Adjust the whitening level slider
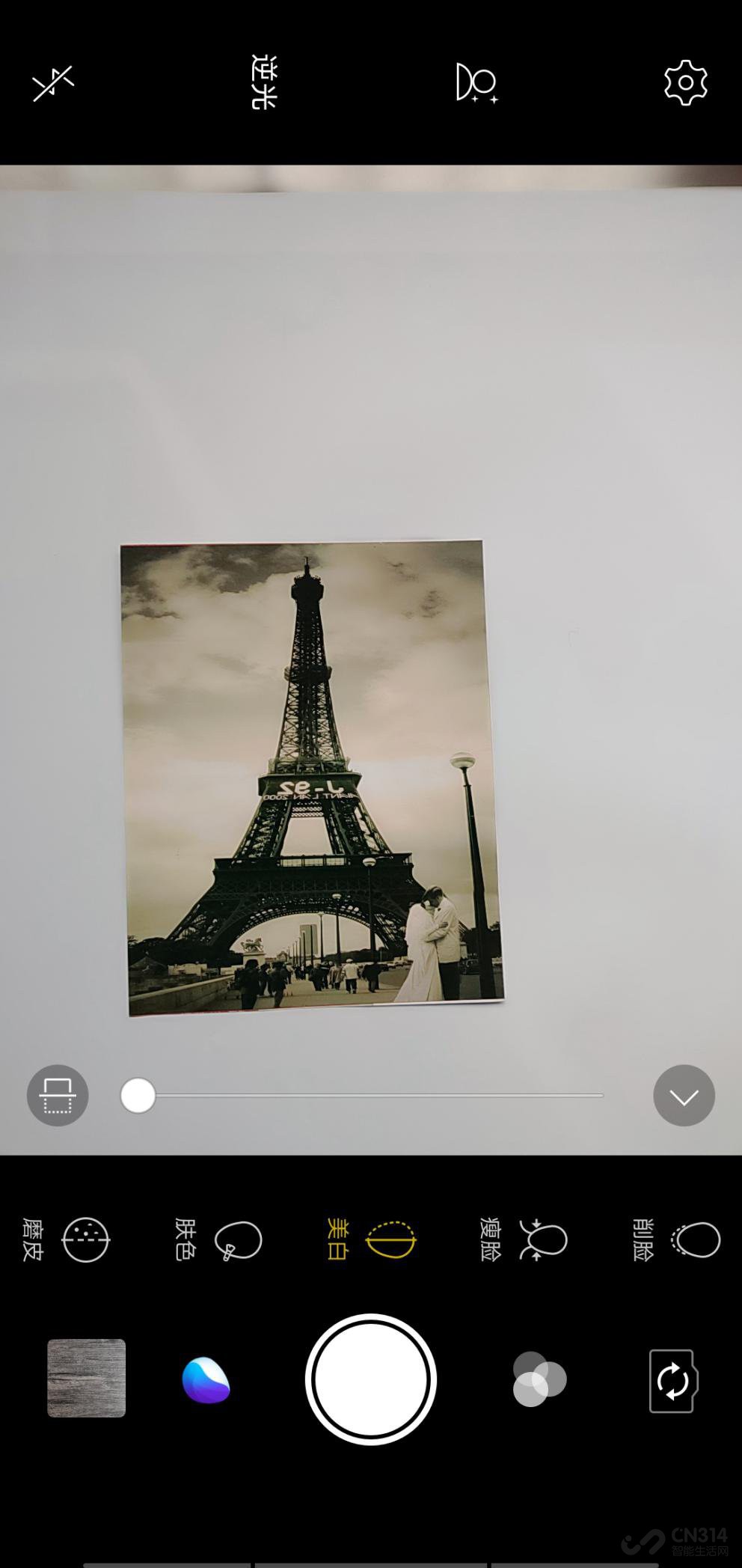This screenshot has height=1568, width=742. (138, 1096)
